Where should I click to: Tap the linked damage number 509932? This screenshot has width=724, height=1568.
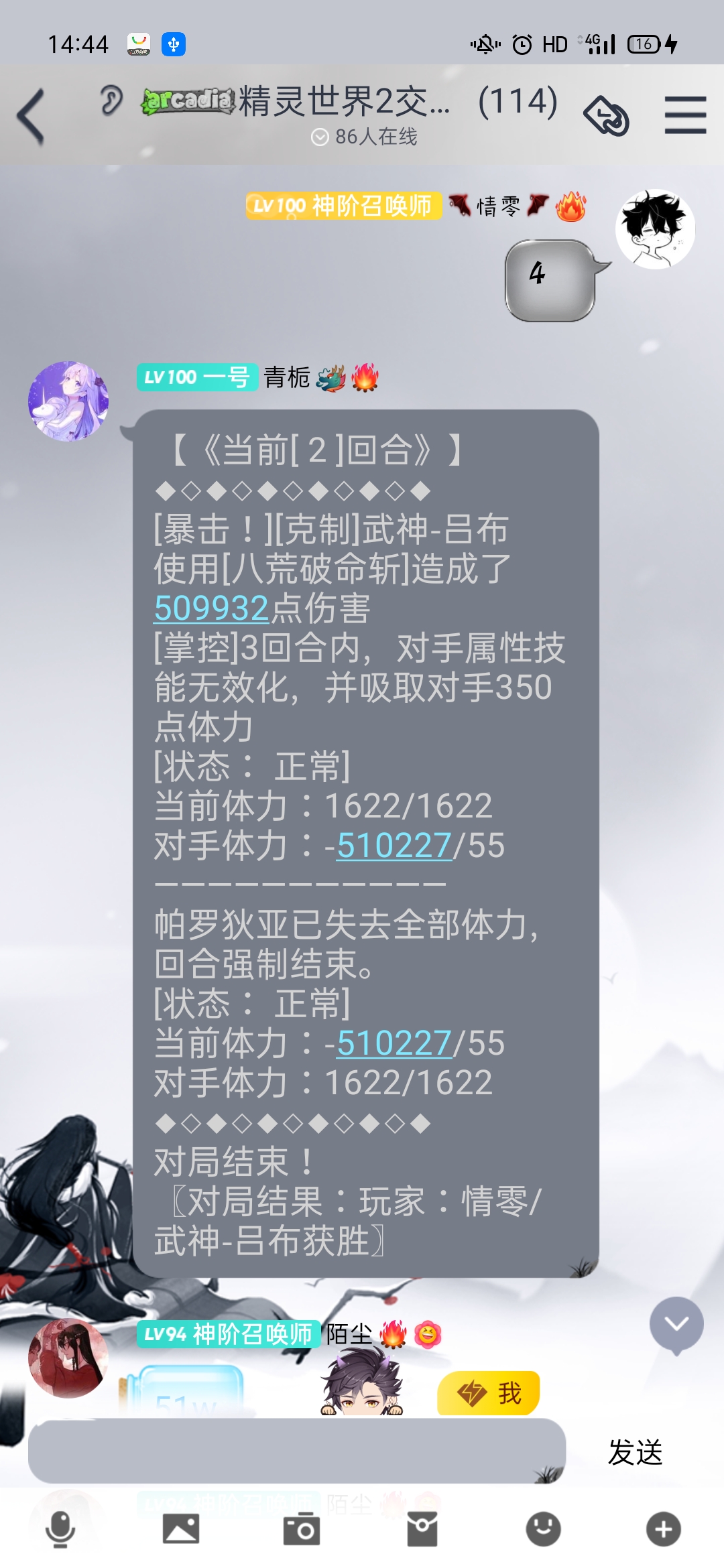[x=211, y=608]
